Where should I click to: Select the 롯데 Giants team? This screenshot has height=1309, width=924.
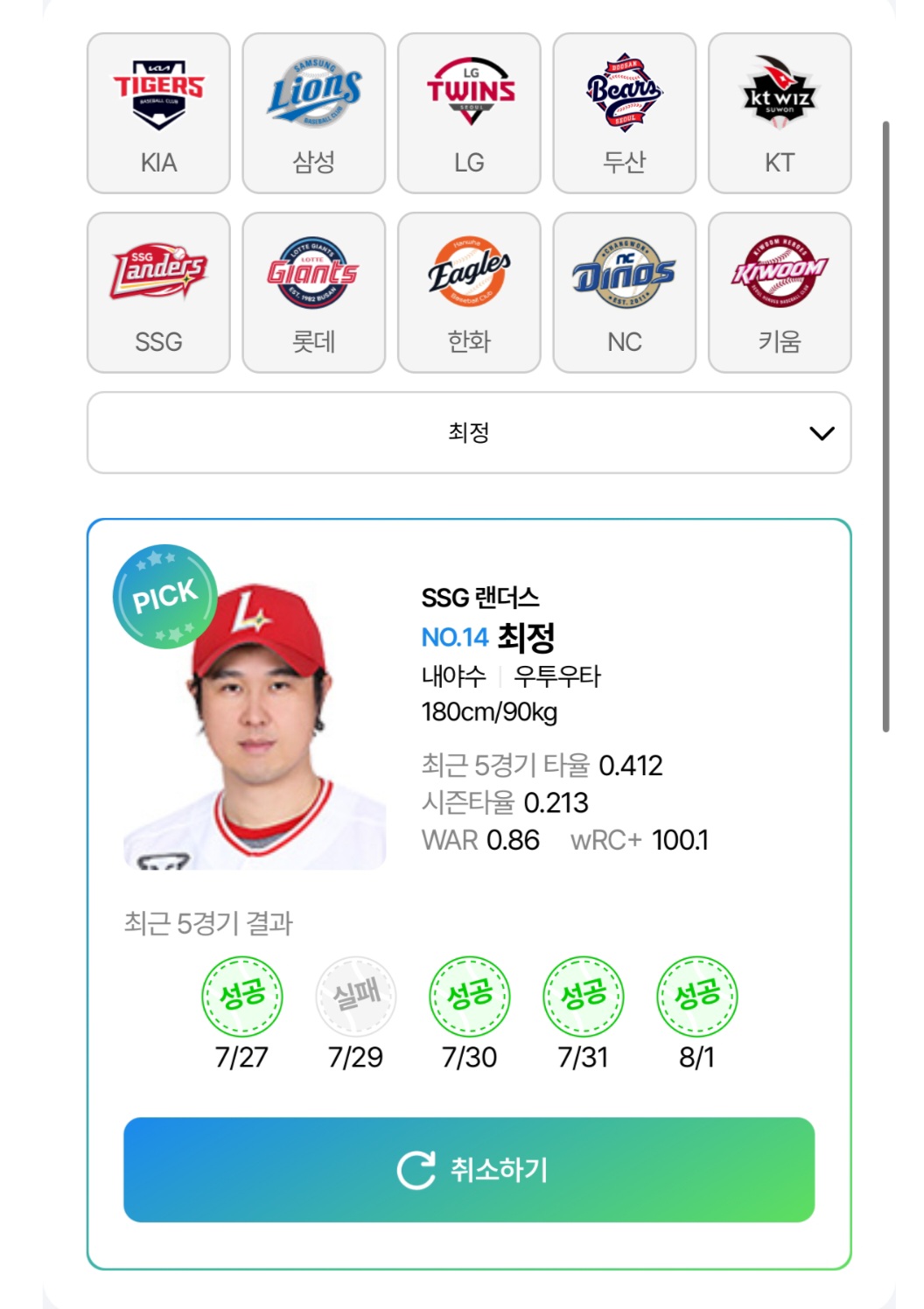(313, 292)
